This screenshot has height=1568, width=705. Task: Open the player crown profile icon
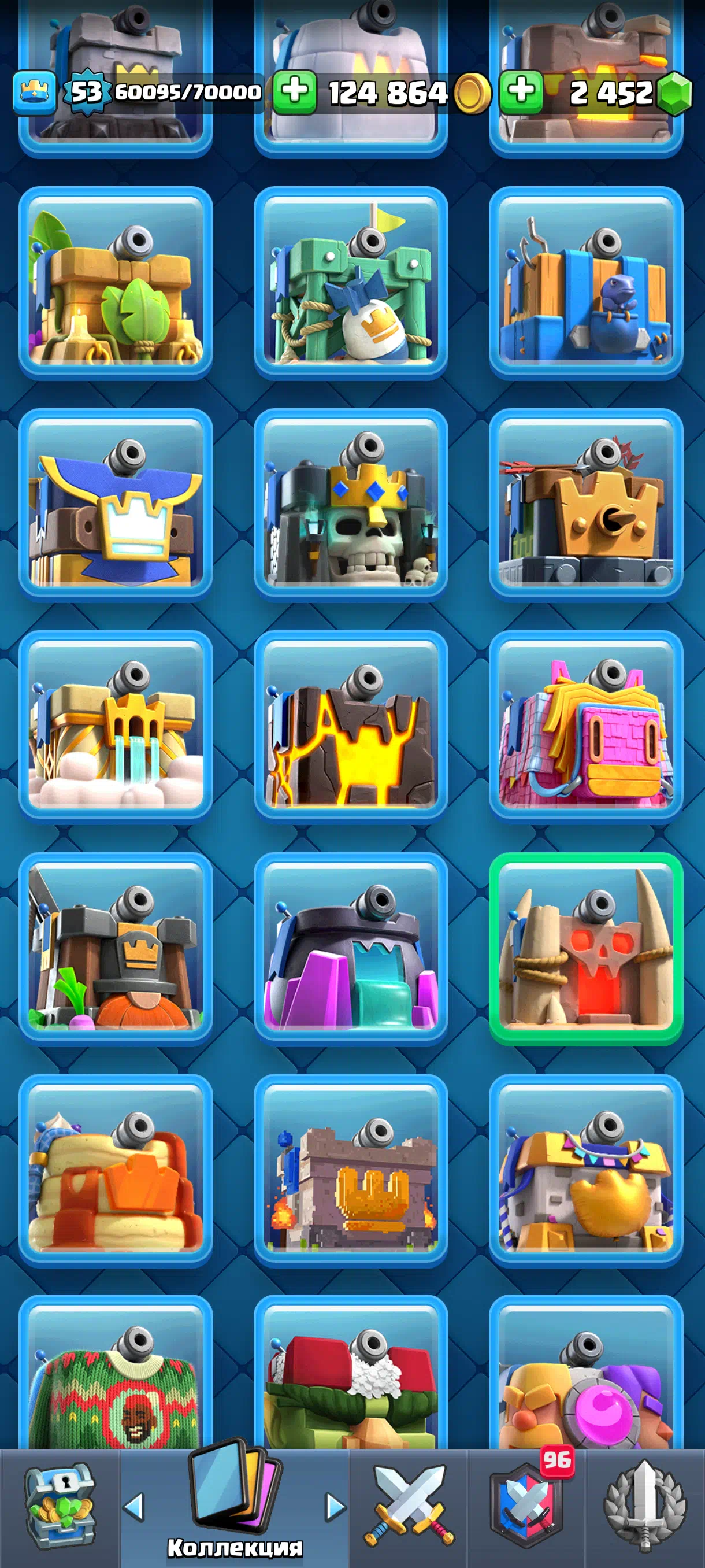click(x=35, y=93)
